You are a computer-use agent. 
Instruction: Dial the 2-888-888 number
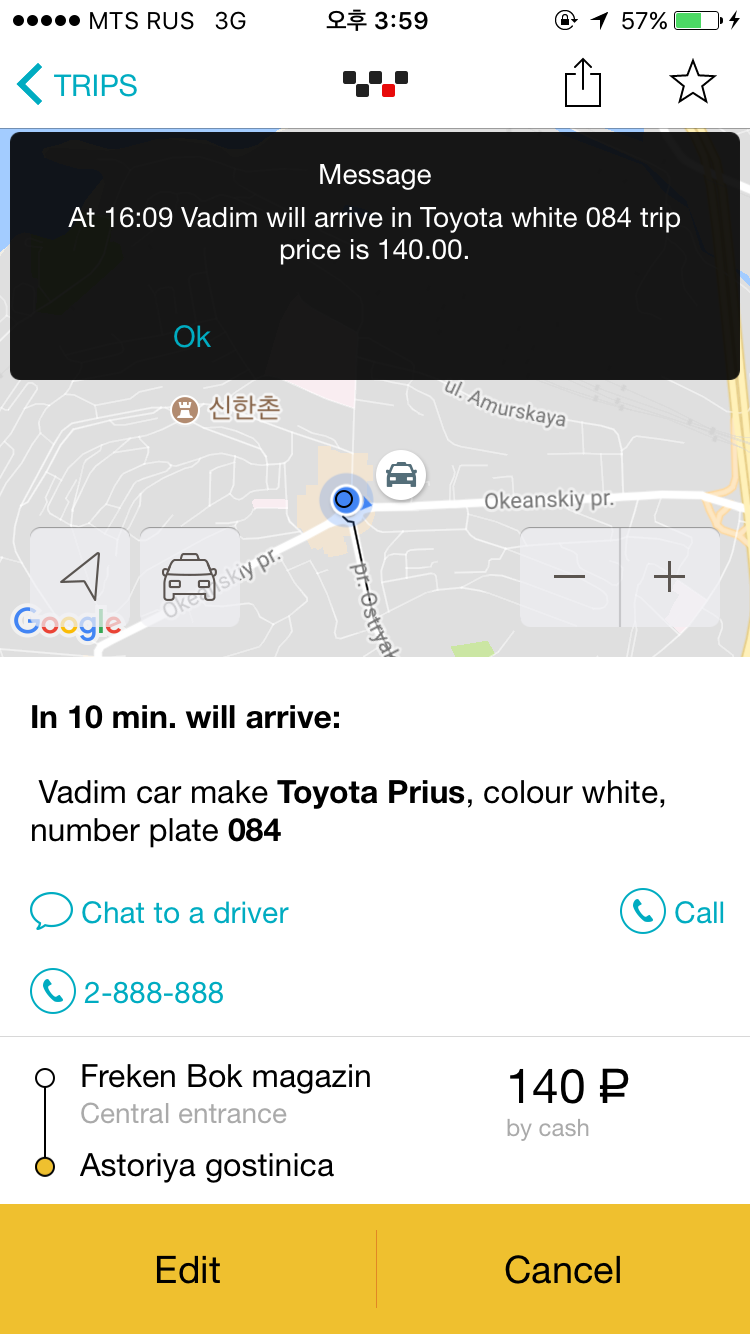128,992
